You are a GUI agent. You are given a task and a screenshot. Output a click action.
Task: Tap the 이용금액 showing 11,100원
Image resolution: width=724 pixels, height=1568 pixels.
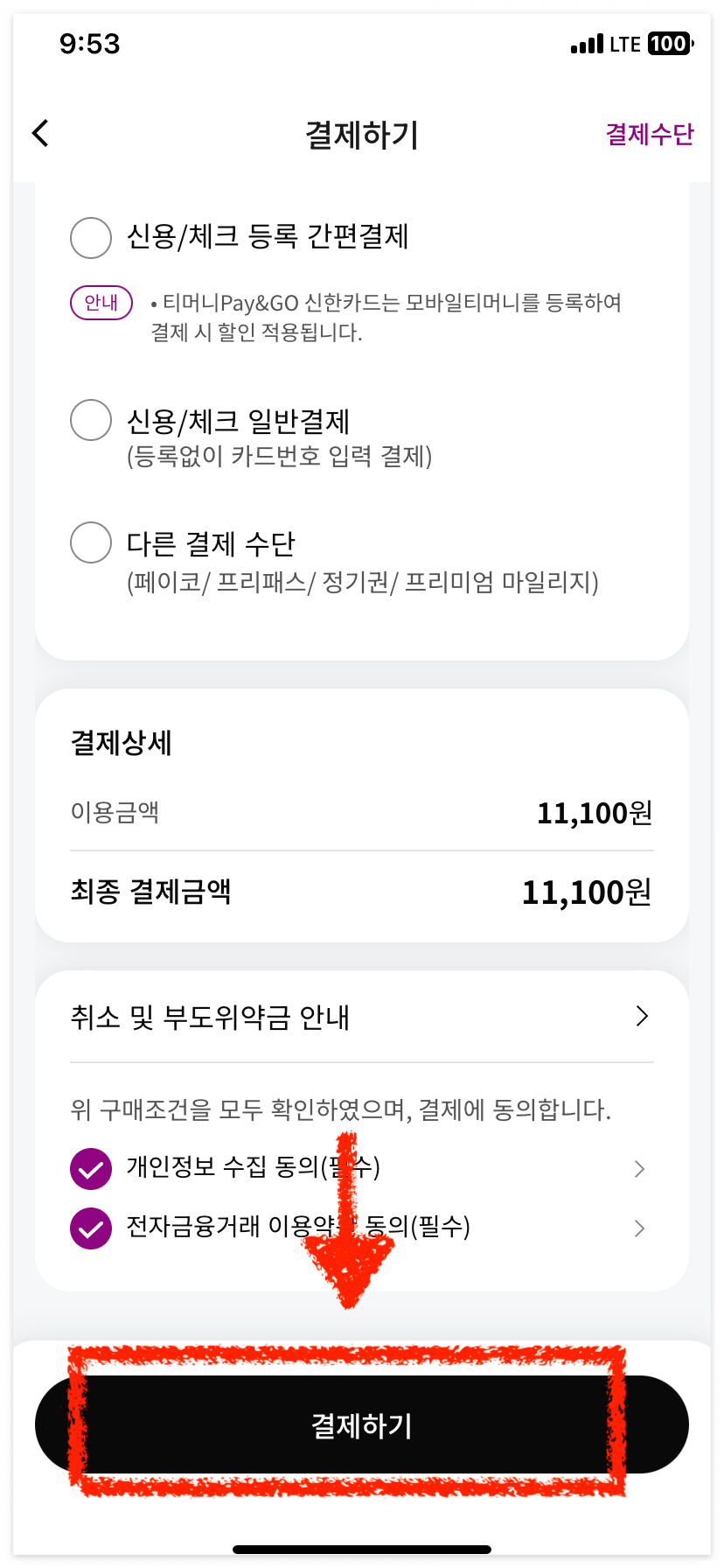pos(362,812)
